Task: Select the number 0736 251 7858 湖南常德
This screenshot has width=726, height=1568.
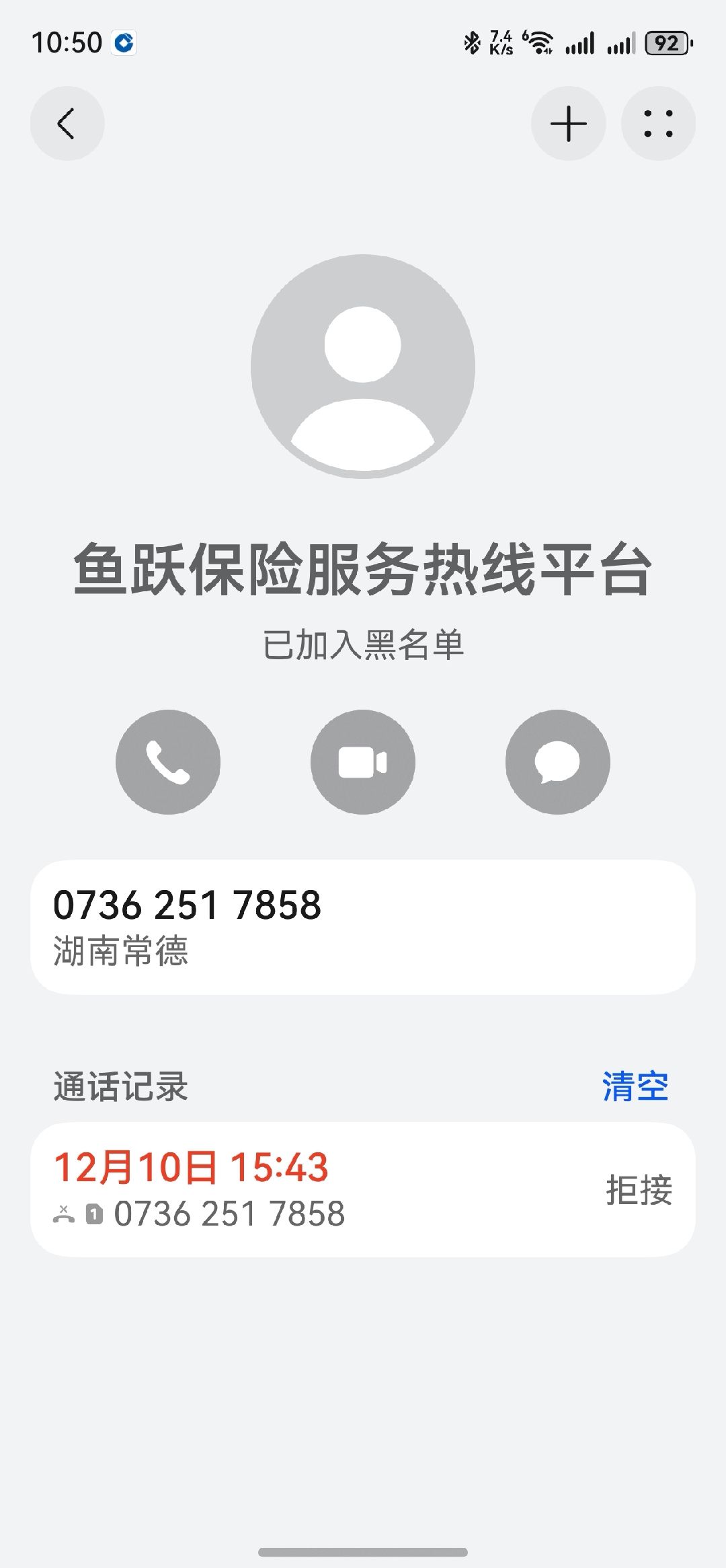Action: pos(363,926)
